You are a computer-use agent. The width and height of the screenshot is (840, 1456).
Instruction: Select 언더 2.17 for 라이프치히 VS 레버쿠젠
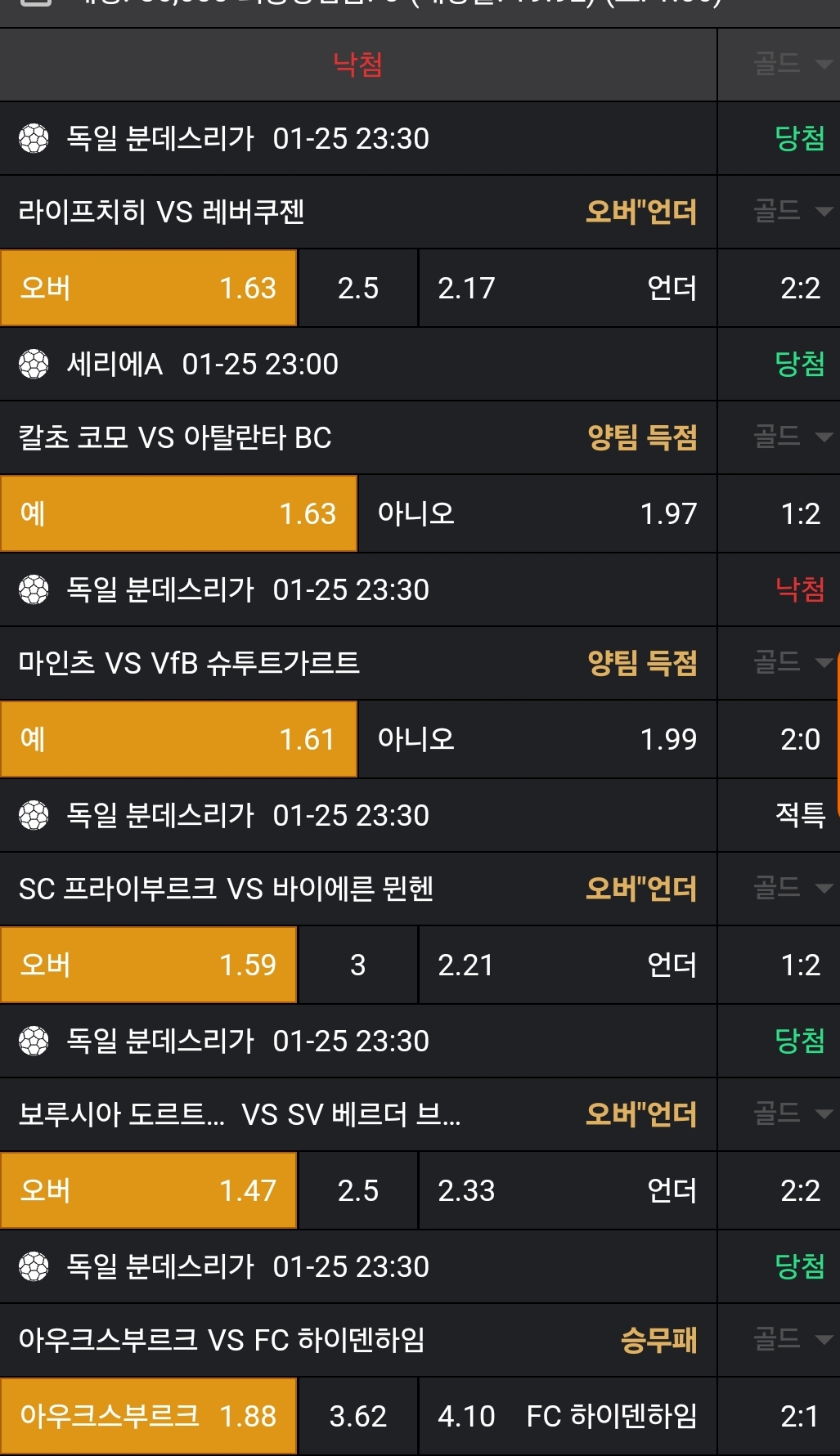567,288
